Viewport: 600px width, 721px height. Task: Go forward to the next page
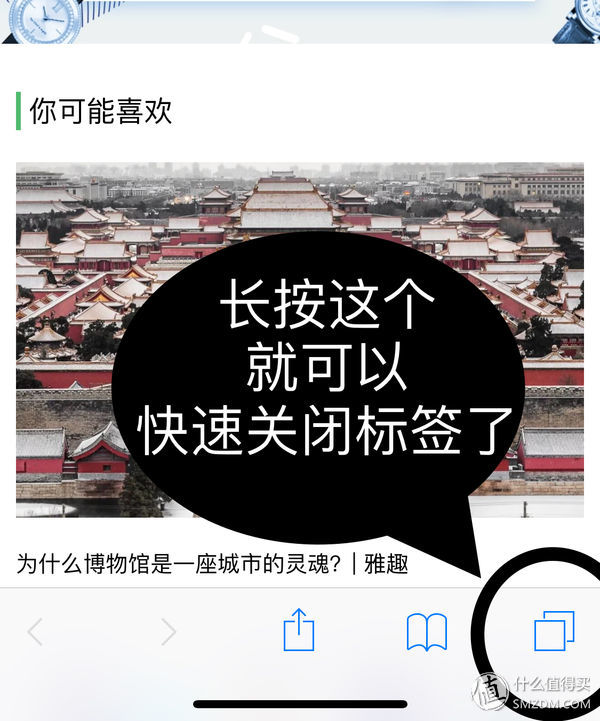click(x=168, y=631)
